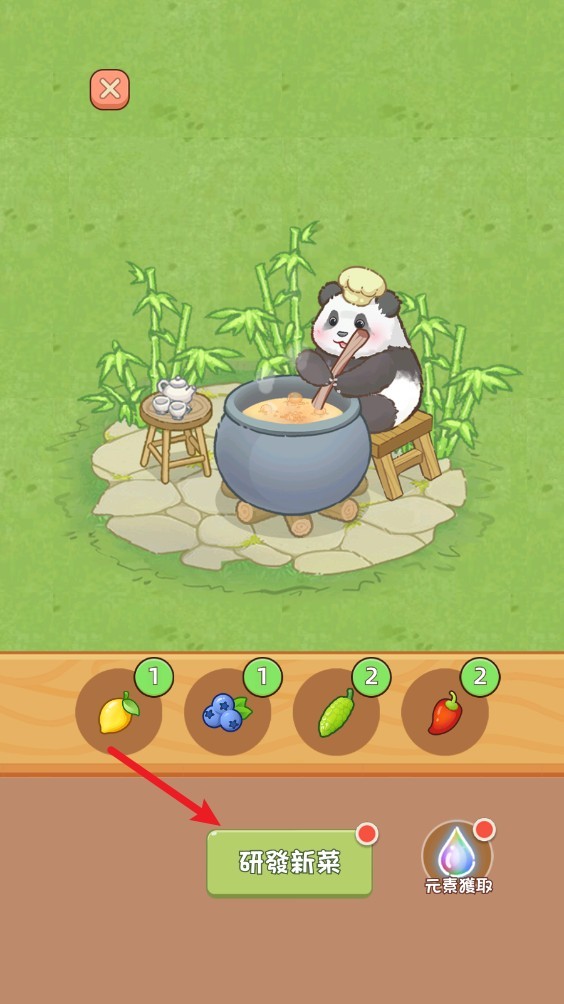Select the blueberry ingredient
The height and width of the screenshot is (1004, 564).
click(x=227, y=711)
